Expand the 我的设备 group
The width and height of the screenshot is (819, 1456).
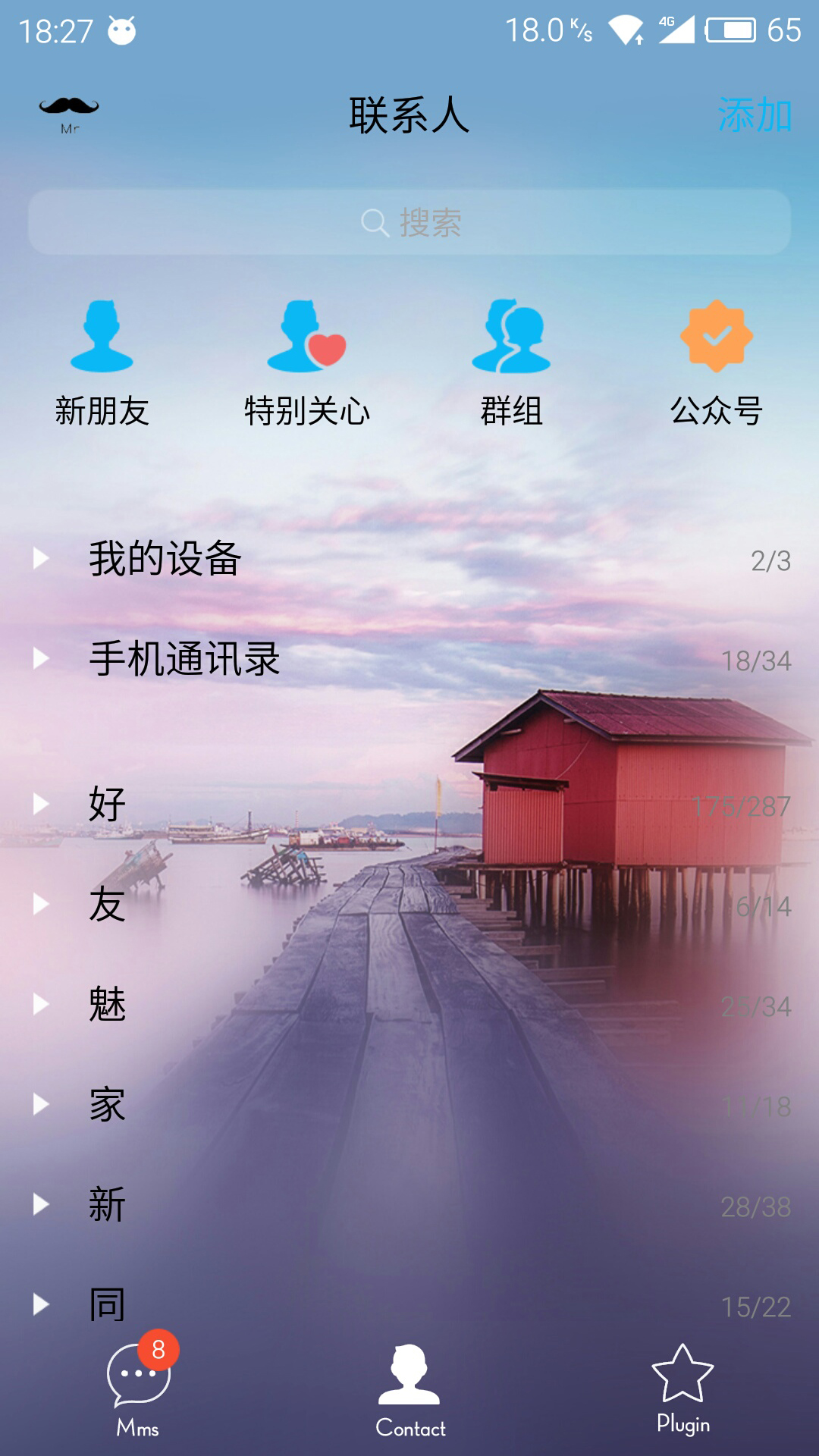click(409, 559)
